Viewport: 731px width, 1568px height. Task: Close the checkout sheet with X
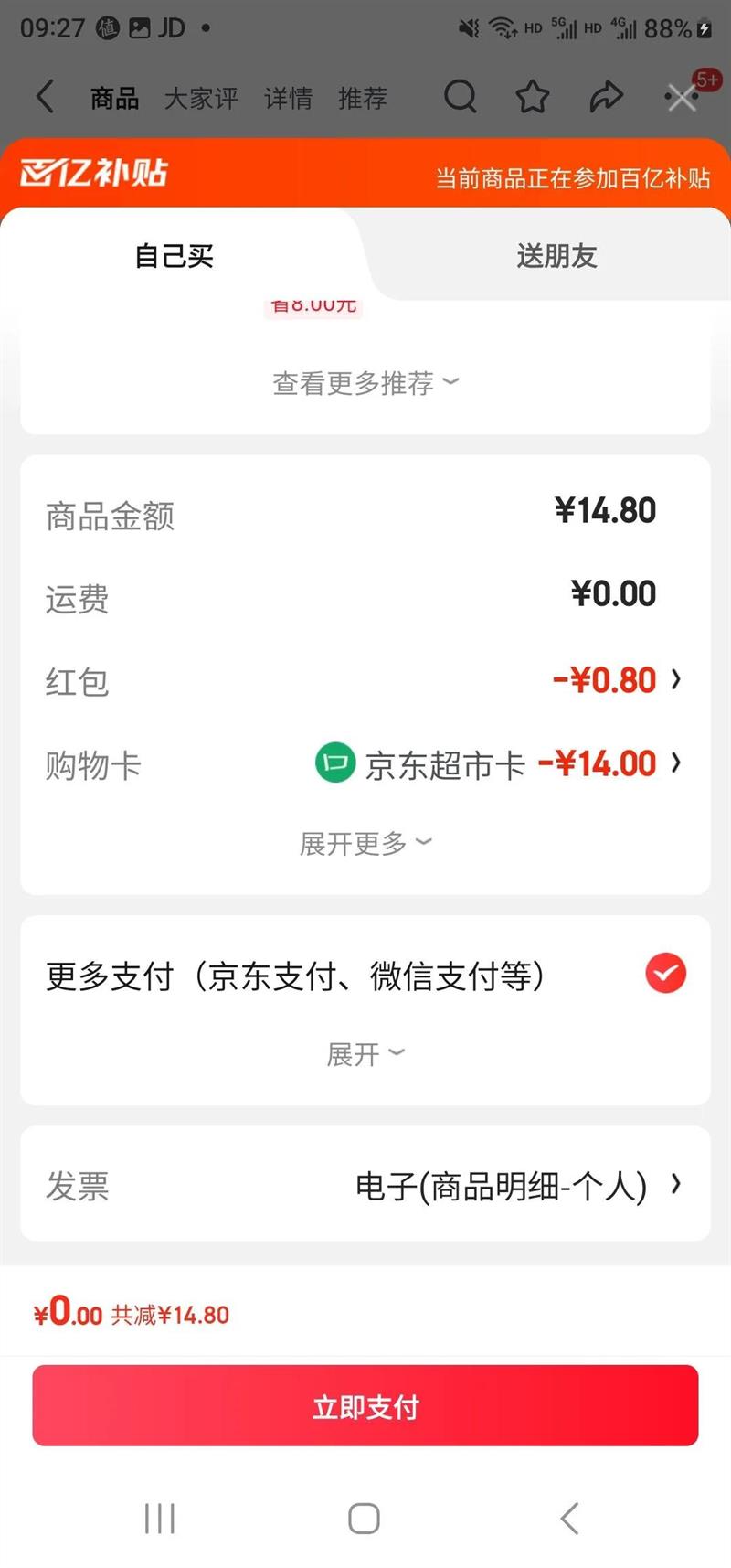click(682, 97)
